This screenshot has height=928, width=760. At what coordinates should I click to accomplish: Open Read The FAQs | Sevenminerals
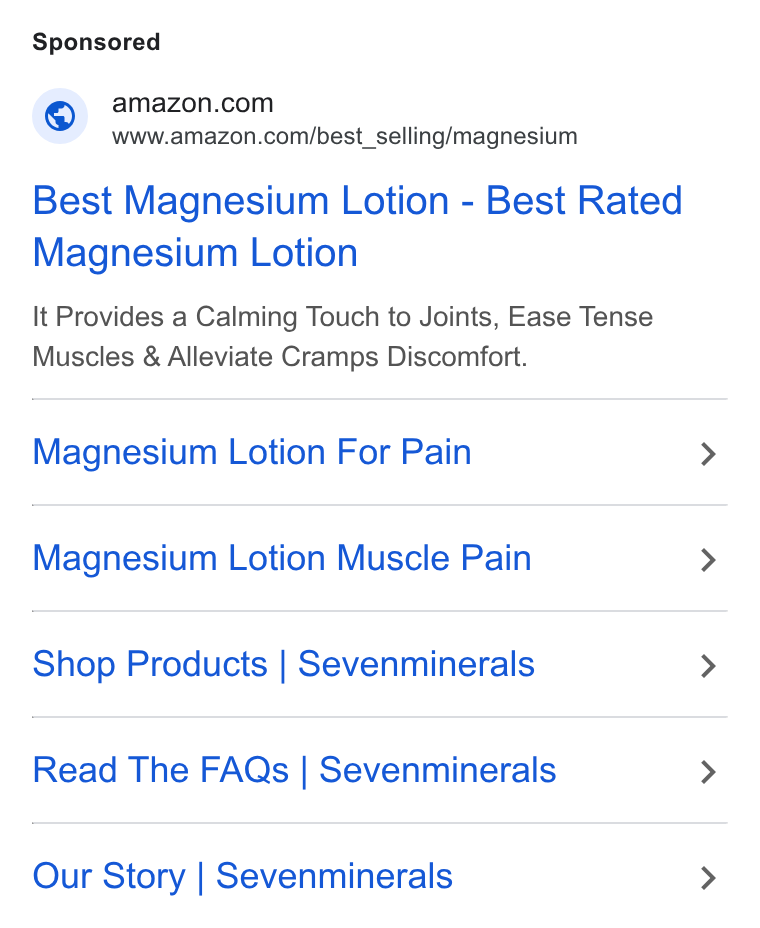379,771
